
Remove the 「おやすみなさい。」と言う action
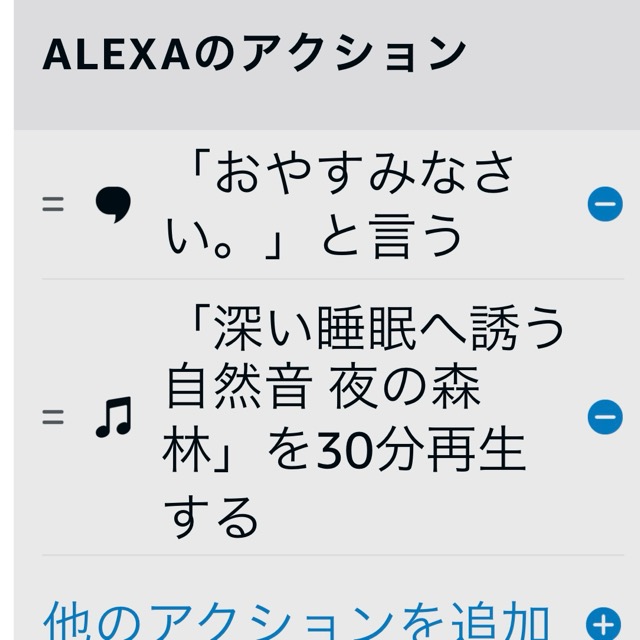click(604, 205)
